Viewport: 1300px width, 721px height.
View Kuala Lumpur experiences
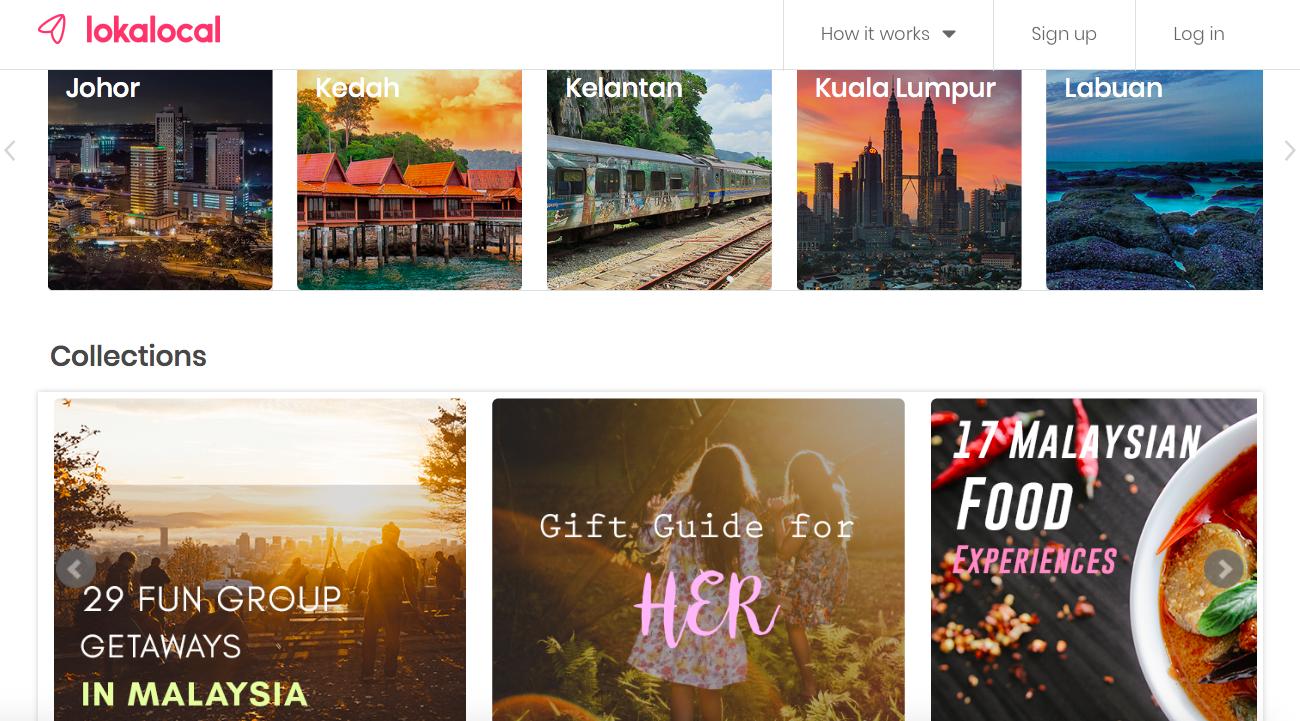(908, 180)
